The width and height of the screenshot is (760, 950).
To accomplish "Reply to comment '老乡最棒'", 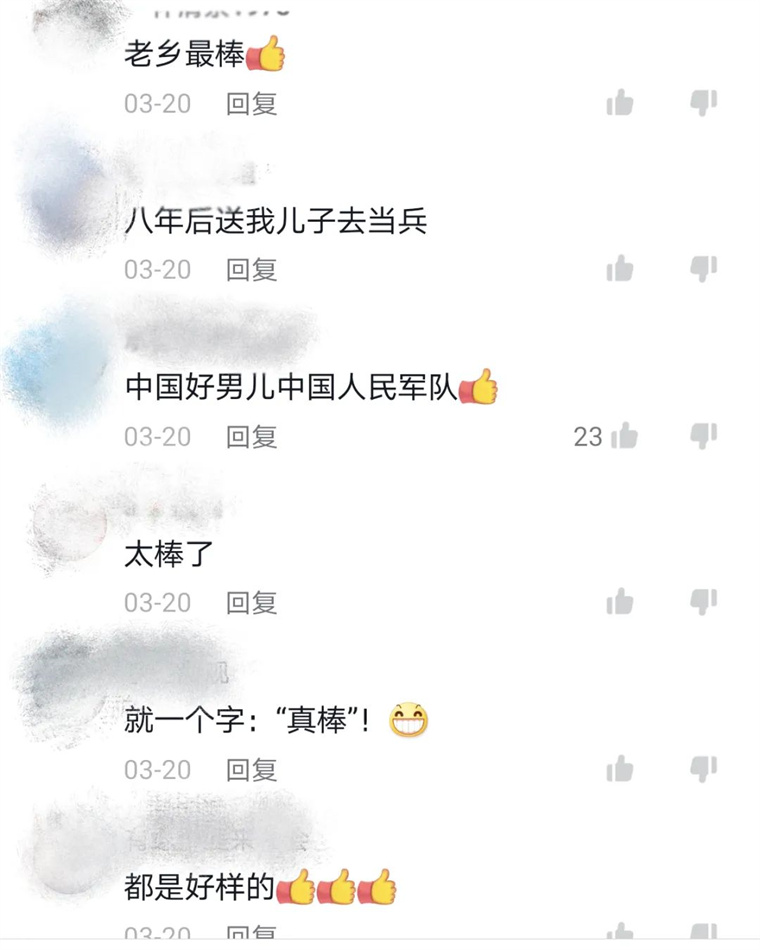I will [251, 103].
